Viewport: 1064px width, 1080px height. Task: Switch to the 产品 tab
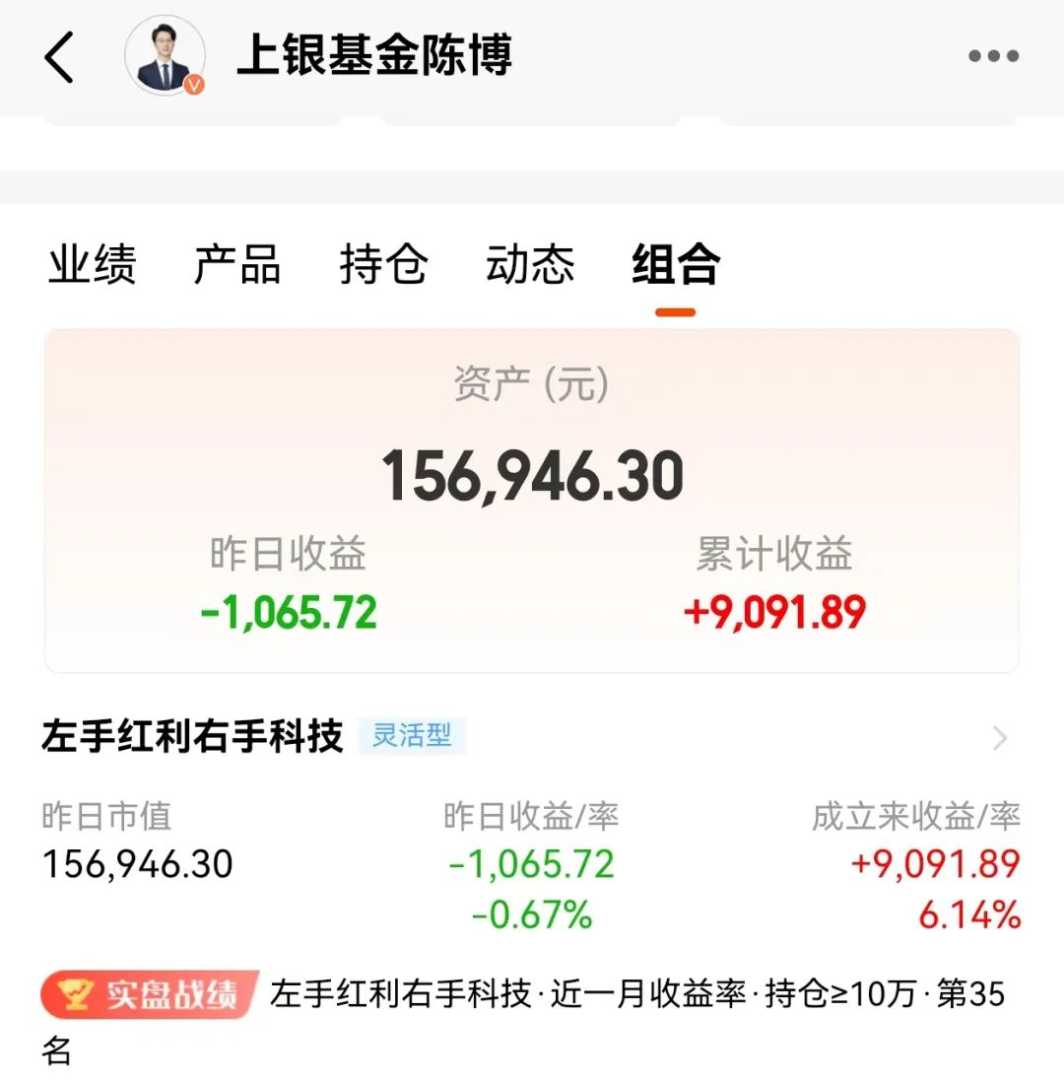coord(237,265)
